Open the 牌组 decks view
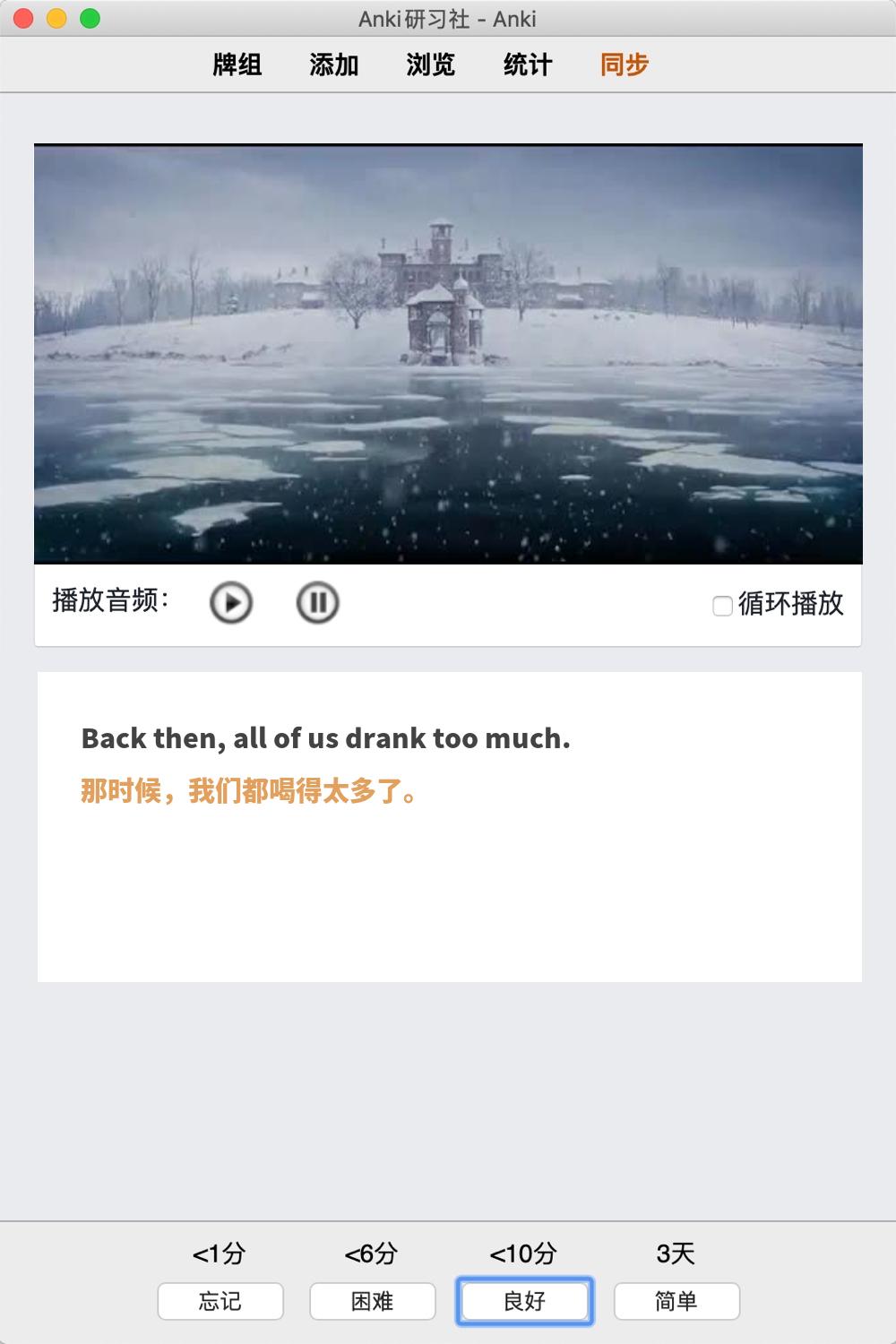Viewport: 896px width, 1344px height. [x=237, y=65]
